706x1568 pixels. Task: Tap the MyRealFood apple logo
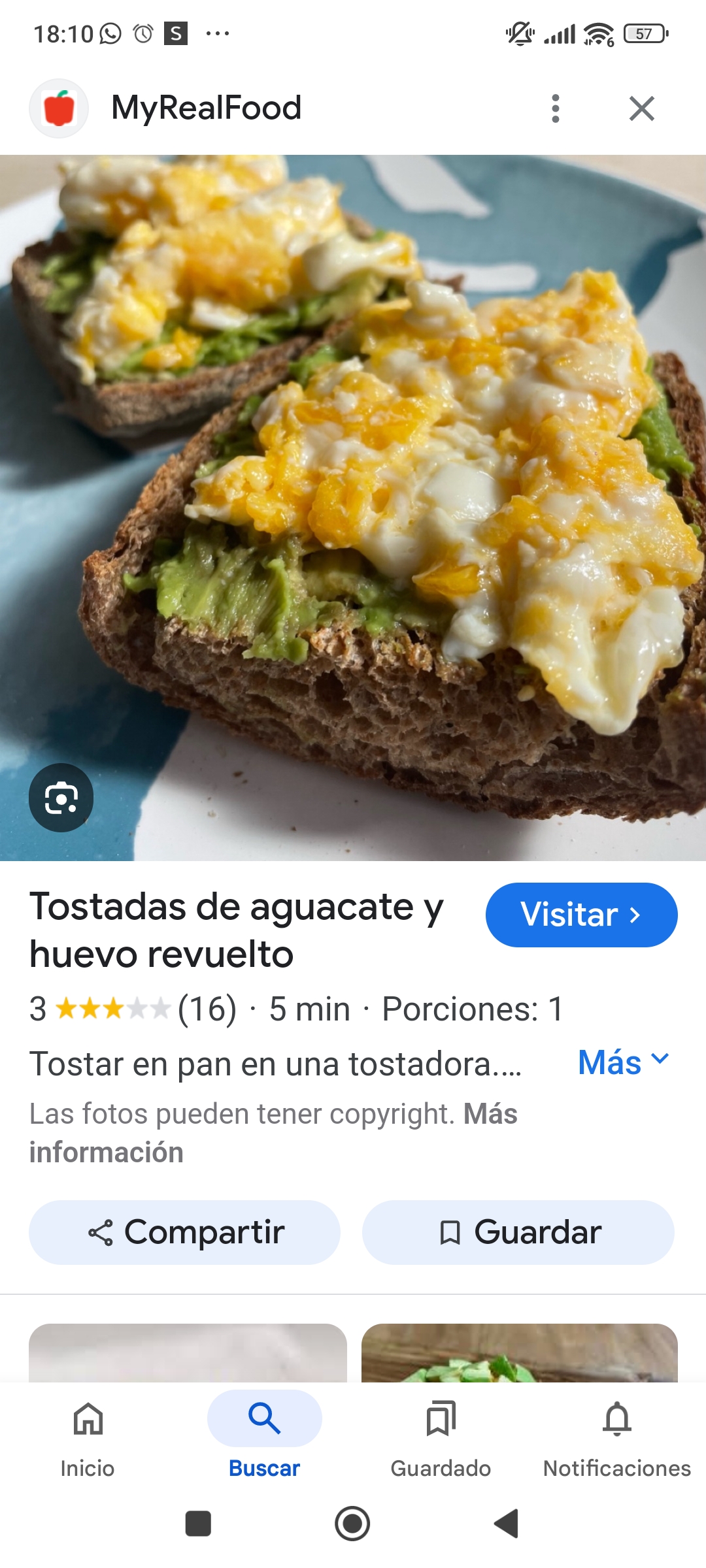[58, 107]
